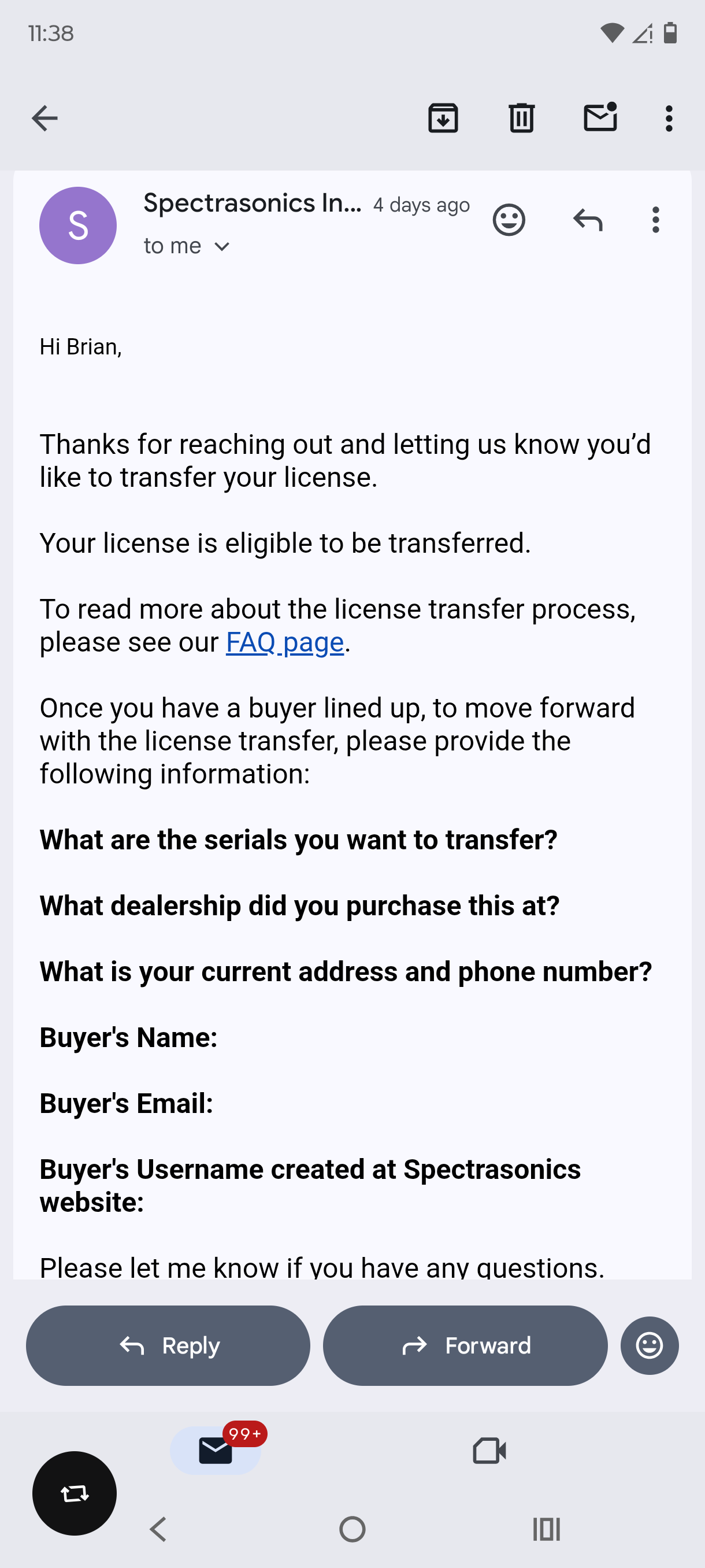Go back to the inbox
Image resolution: width=705 pixels, height=1568 pixels.
click(44, 118)
